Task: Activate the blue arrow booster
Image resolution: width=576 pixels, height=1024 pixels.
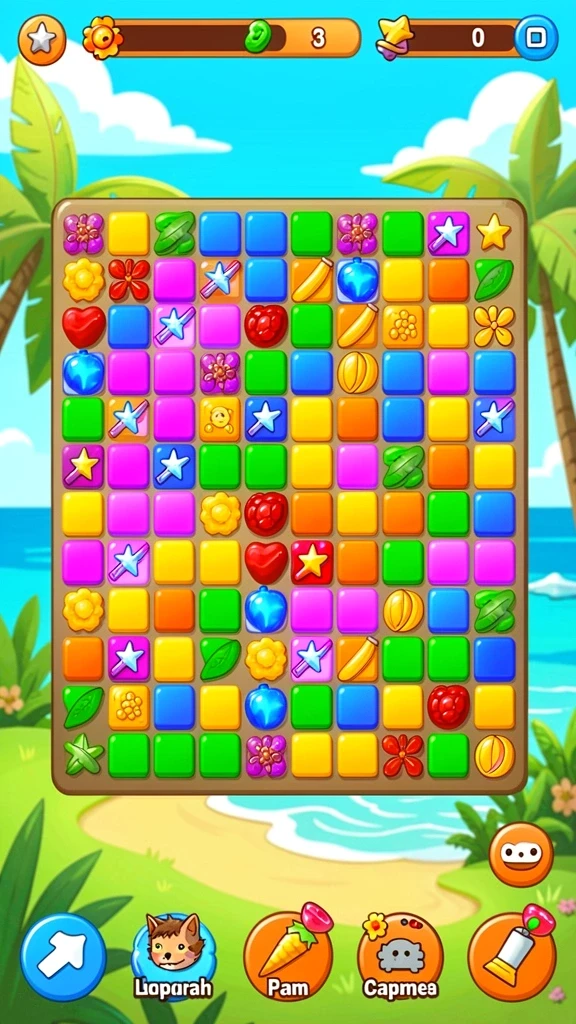Action: click(63, 956)
